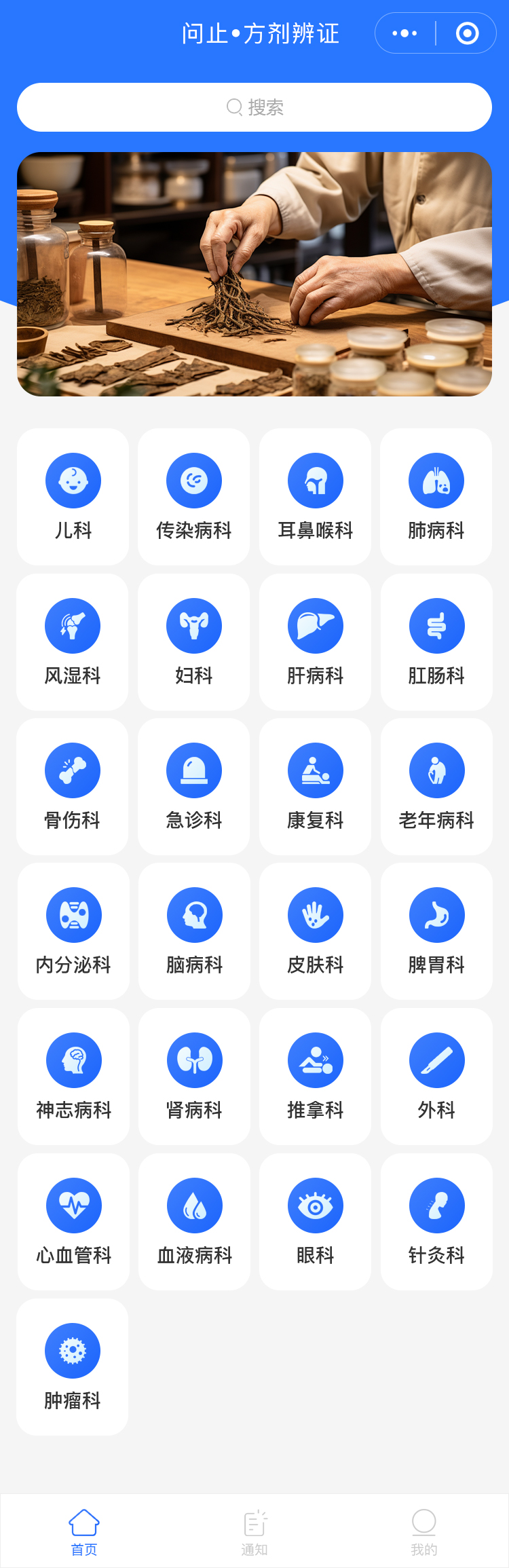509x1568 pixels.
Task: Open the herbal medicine banner image
Action: tap(254, 274)
